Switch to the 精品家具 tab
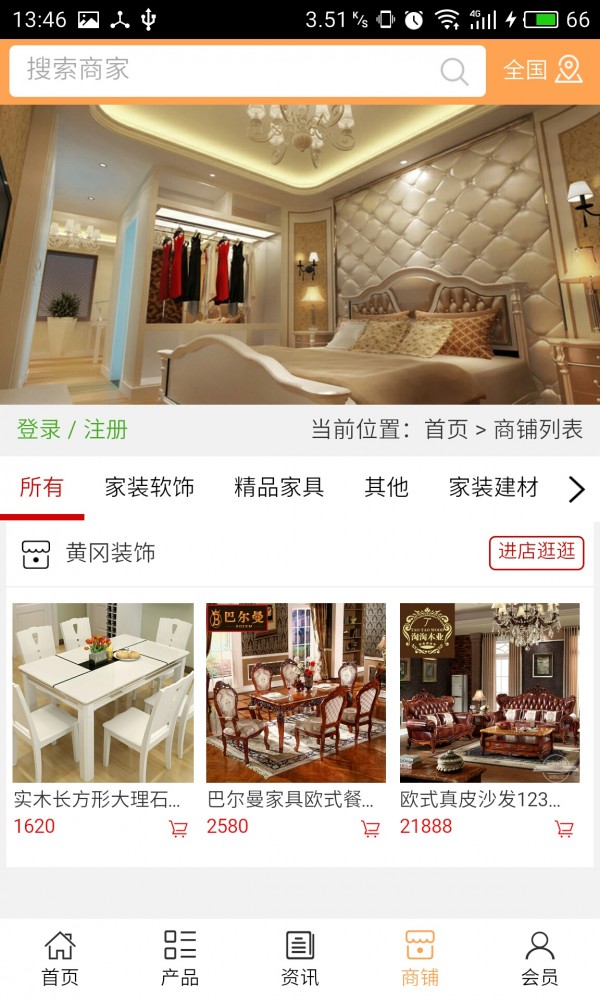600x1000 pixels. [279, 488]
